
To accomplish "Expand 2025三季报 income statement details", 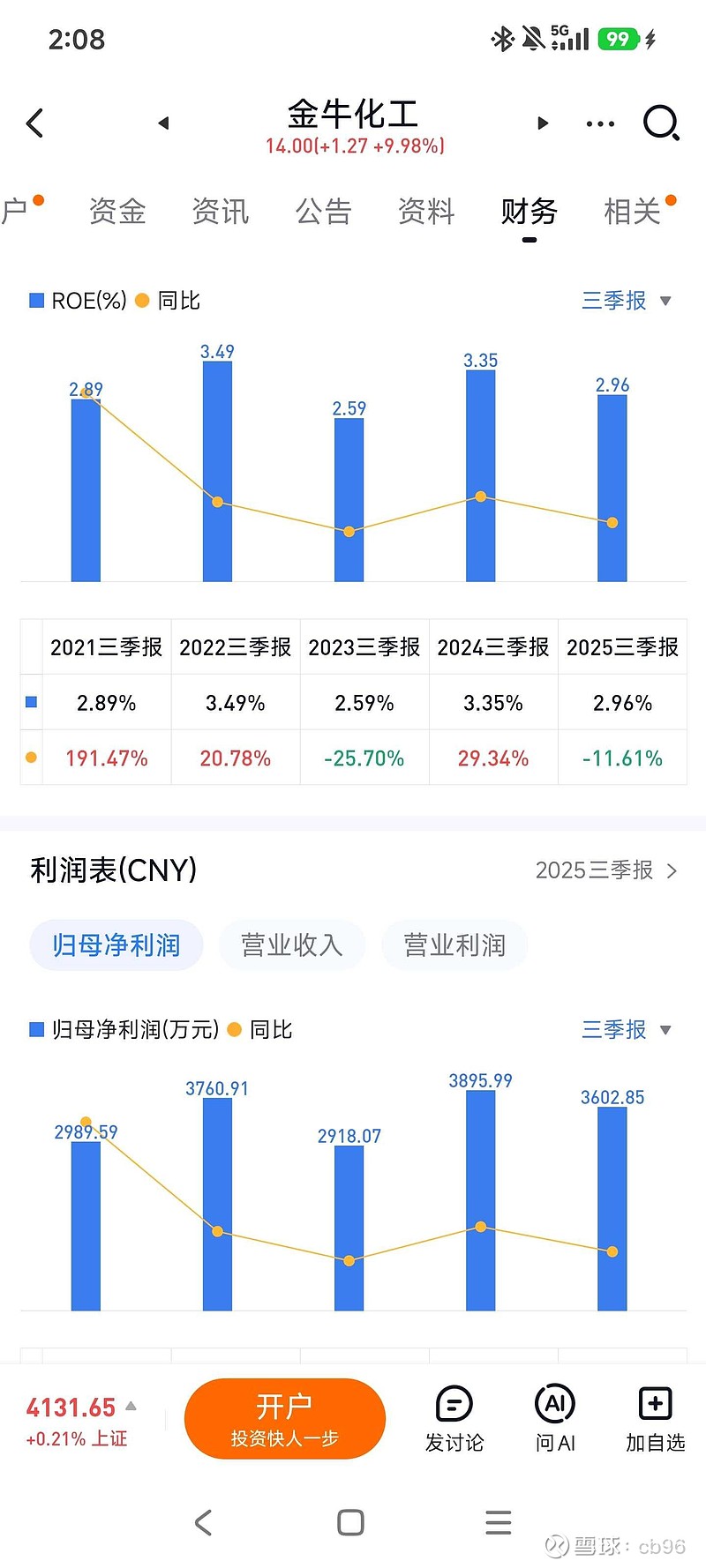I will [605, 870].
